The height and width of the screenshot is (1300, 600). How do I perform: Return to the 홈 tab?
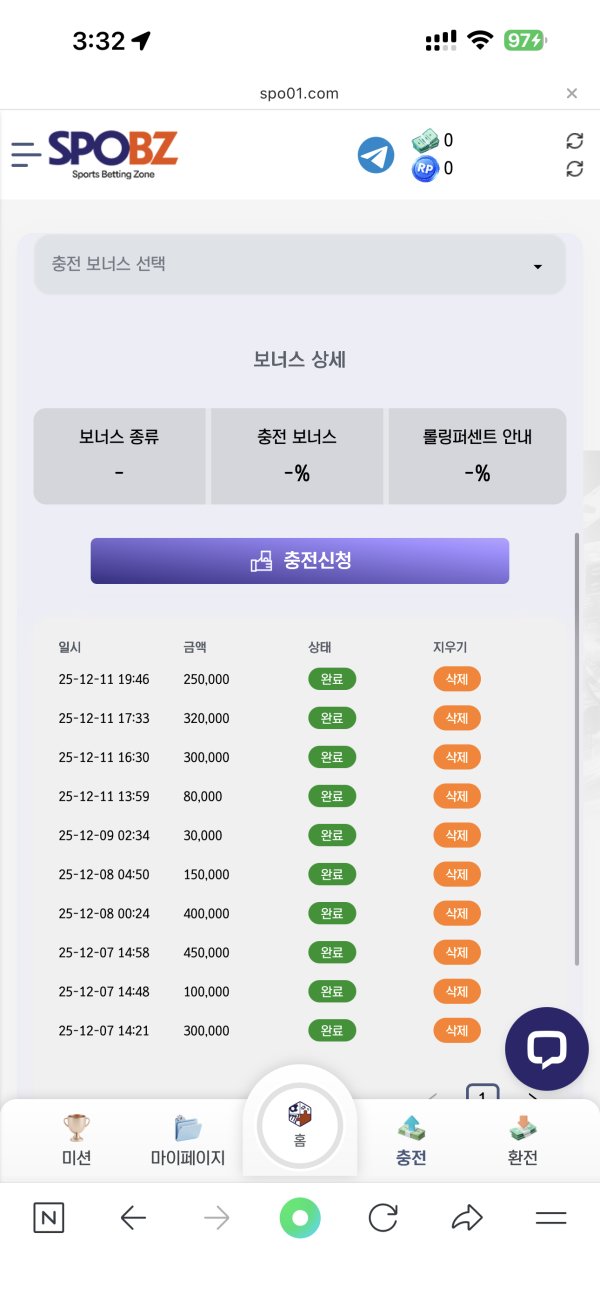[300, 1125]
